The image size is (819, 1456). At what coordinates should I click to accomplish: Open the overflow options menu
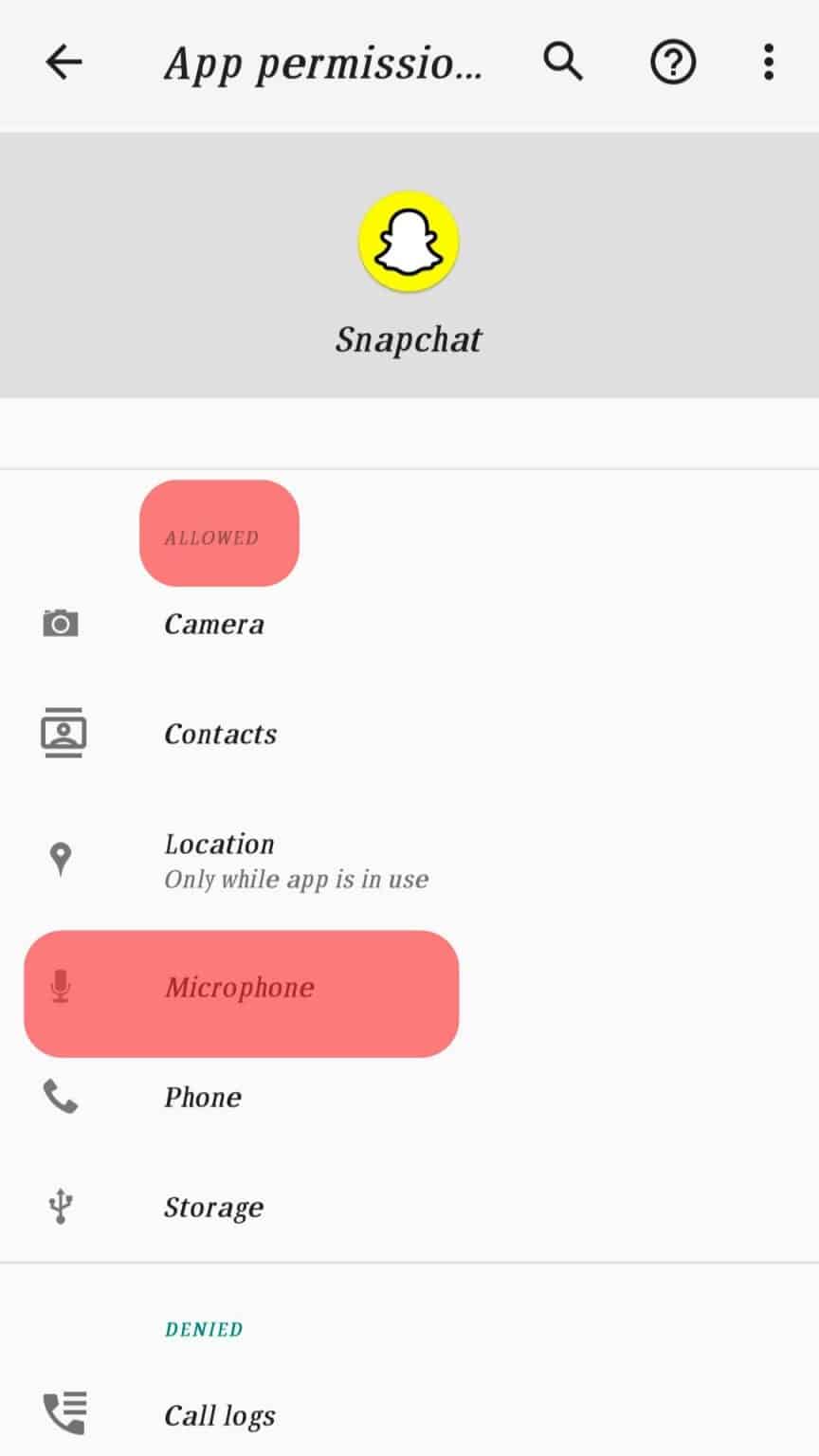(768, 62)
